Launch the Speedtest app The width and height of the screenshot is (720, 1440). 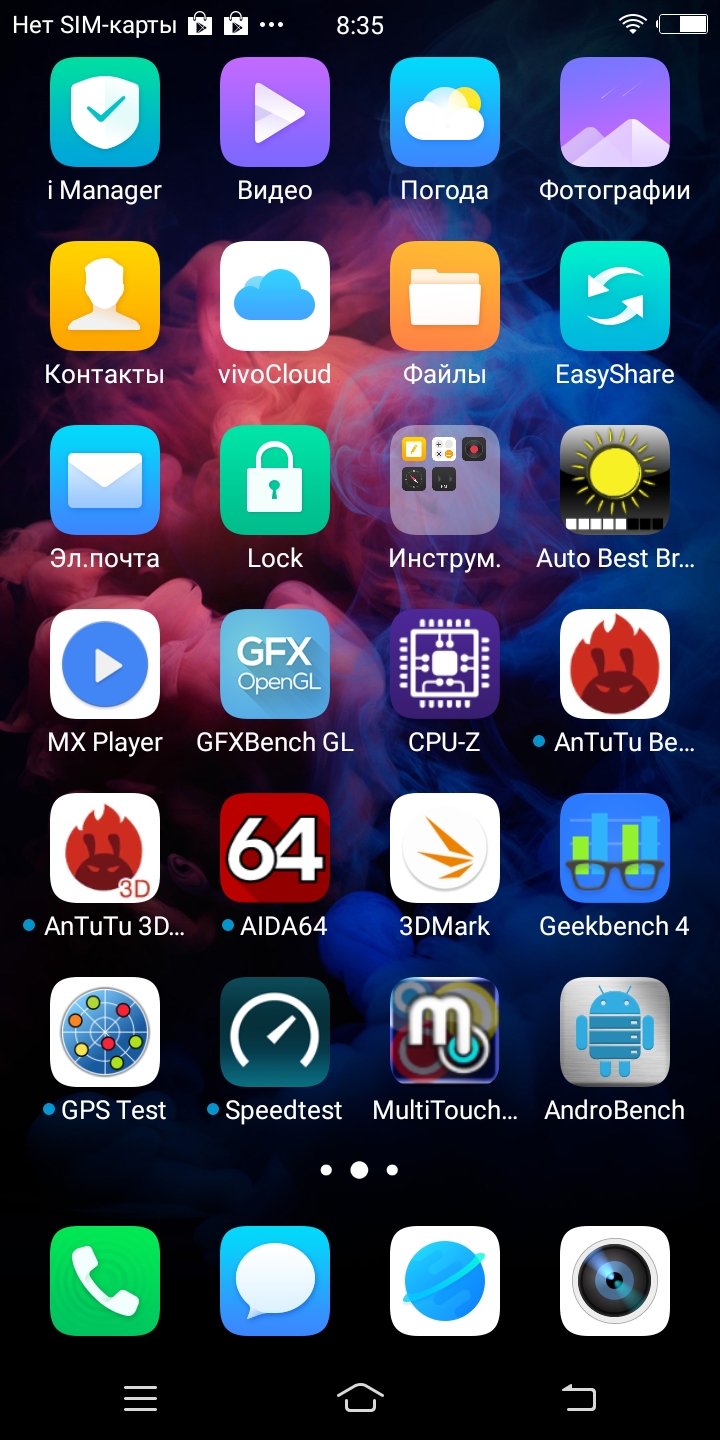(x=275, y=1032)
